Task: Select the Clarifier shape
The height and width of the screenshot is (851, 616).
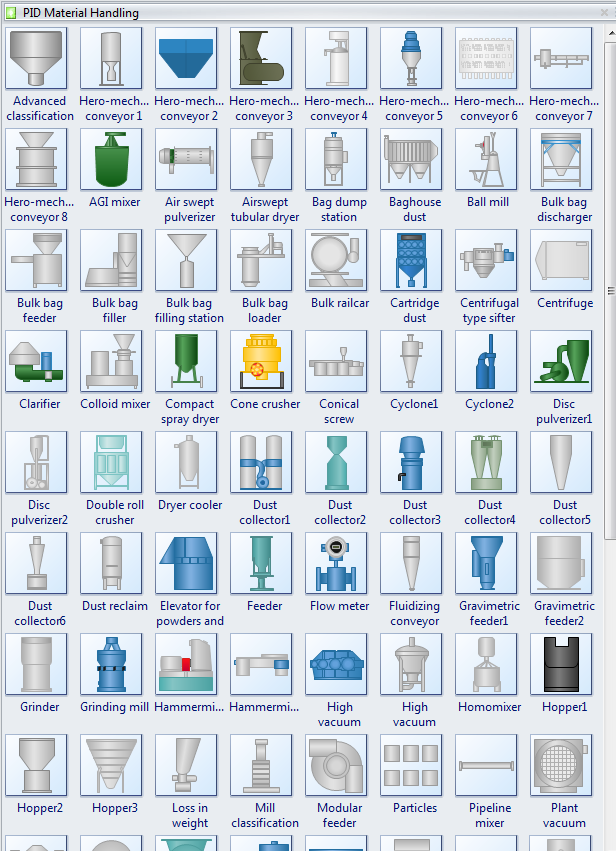Action: point(37,361)
